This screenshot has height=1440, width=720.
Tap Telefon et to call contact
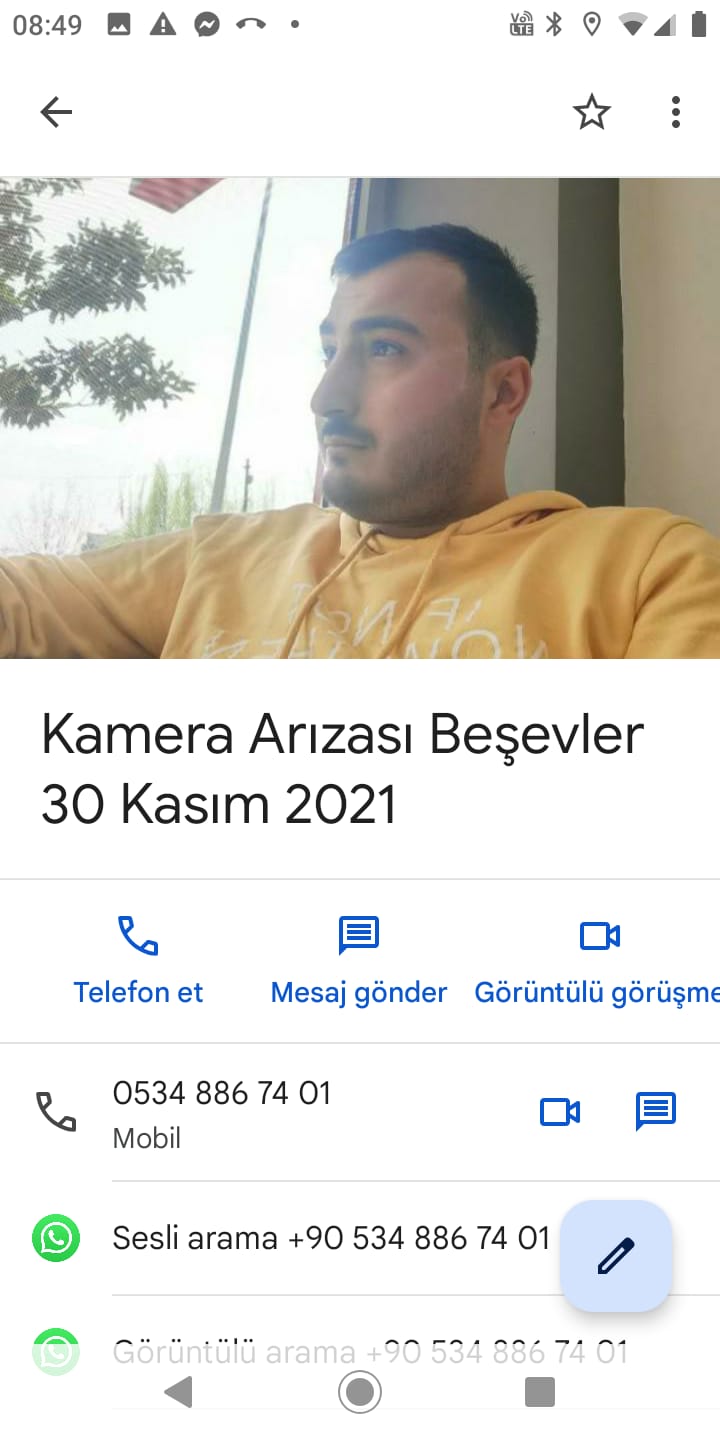(138, 960)
